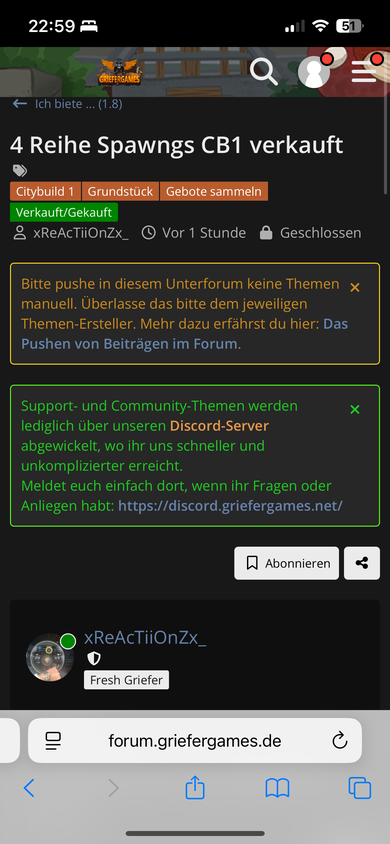Go back to Ich biete ... (1.8)

point(68,104)
